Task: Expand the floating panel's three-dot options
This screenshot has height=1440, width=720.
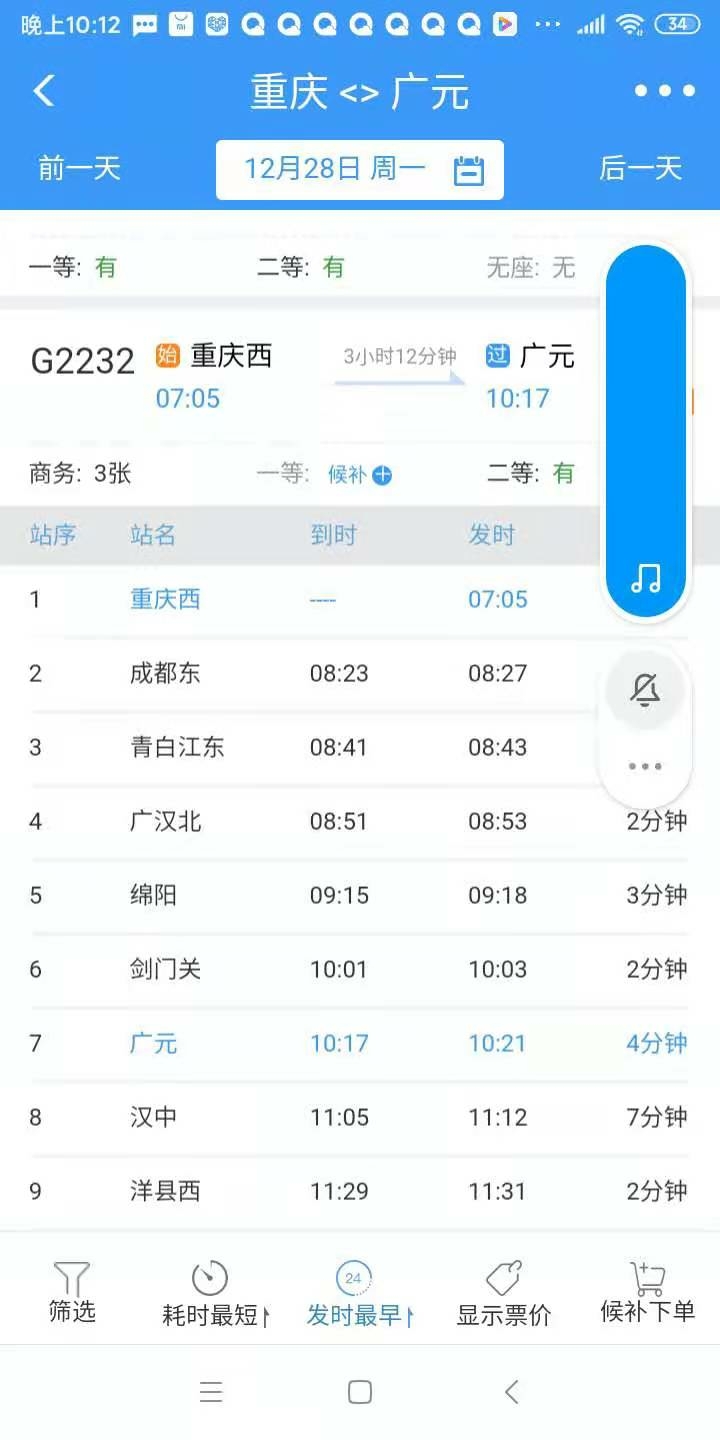Action: (646, 766)
